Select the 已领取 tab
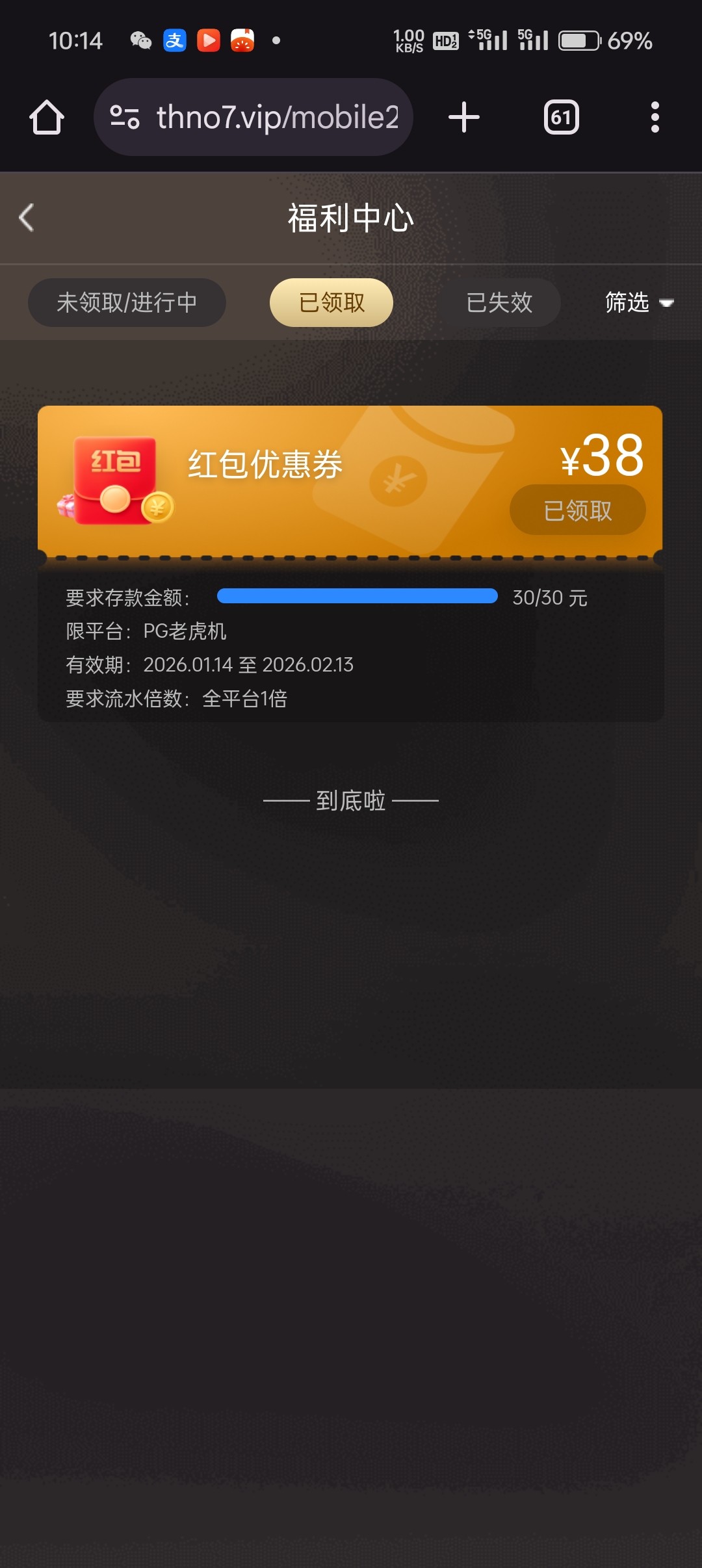Image resolution: width=702 pixels, height=1568 pixels. click(x=331, y=302)
